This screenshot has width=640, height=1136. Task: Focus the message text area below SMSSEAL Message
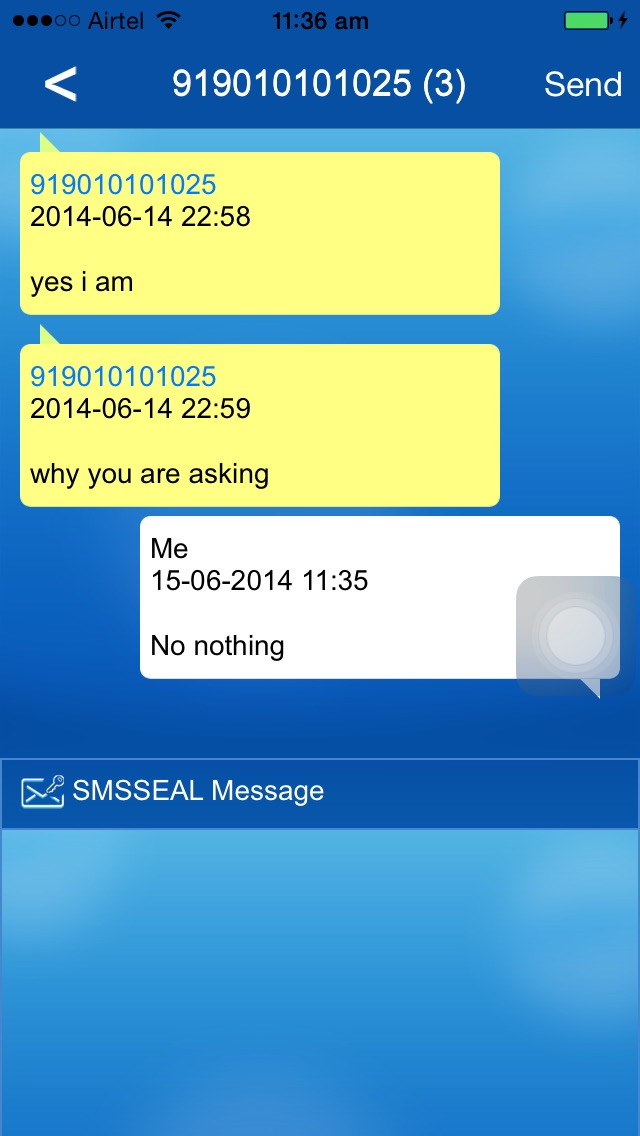coord(320,982)
